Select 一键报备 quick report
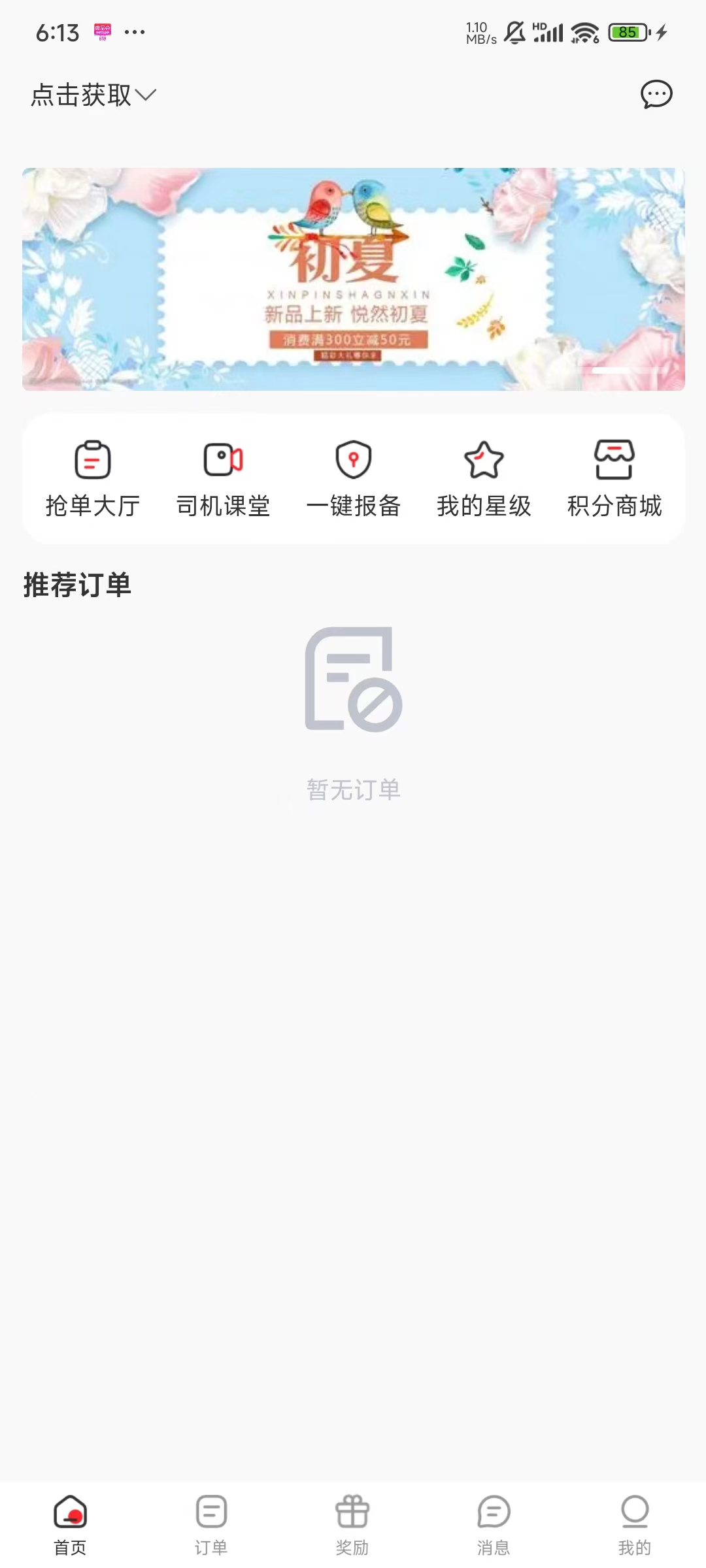 (x=353, y=479)
